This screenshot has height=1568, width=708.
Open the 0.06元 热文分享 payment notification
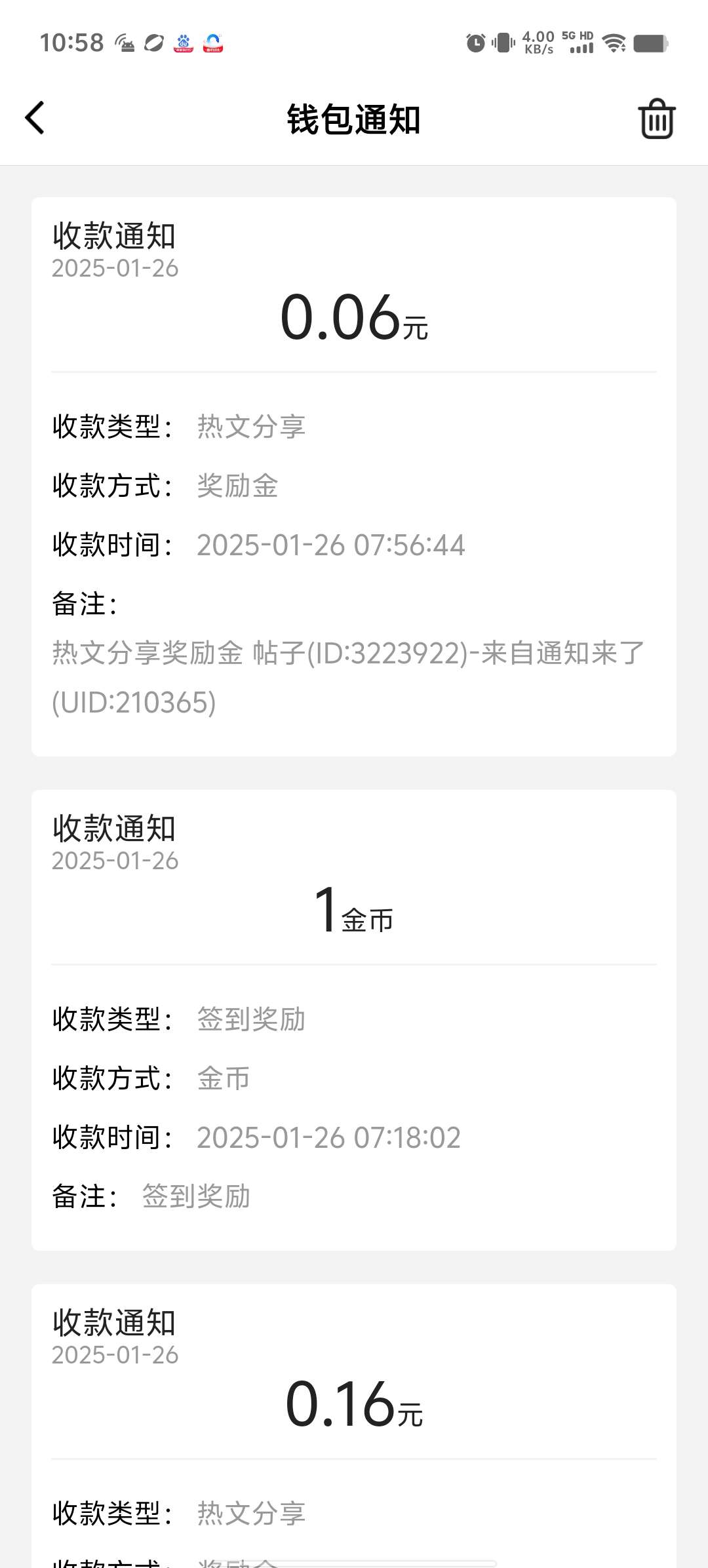point(354,477)
